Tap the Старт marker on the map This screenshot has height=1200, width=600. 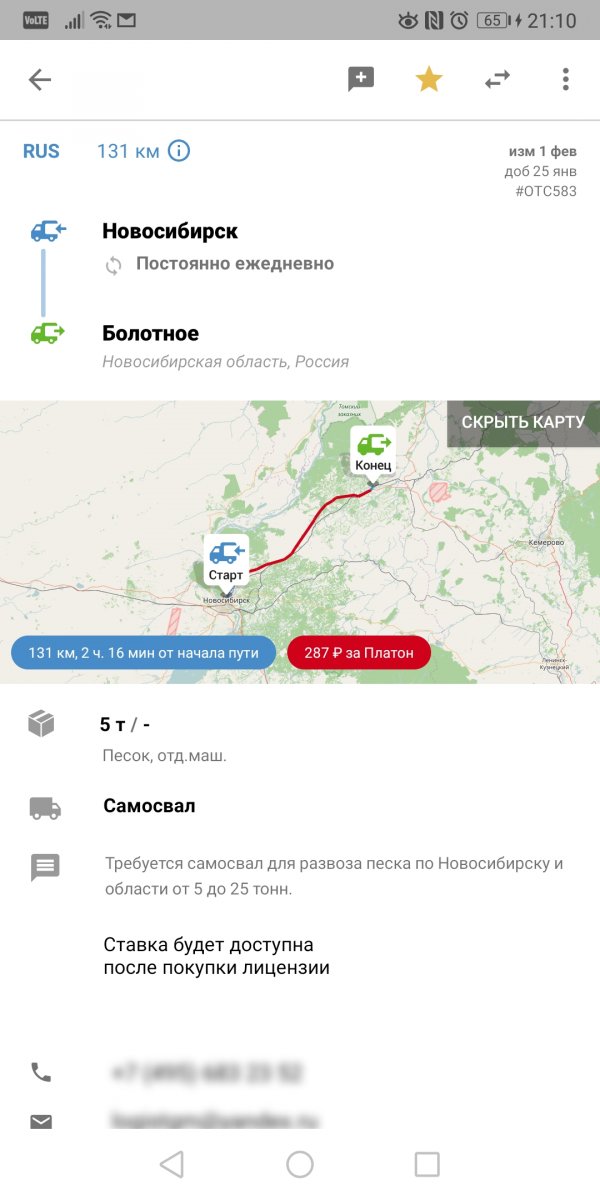pyautogui.click(x=226, y=561)
